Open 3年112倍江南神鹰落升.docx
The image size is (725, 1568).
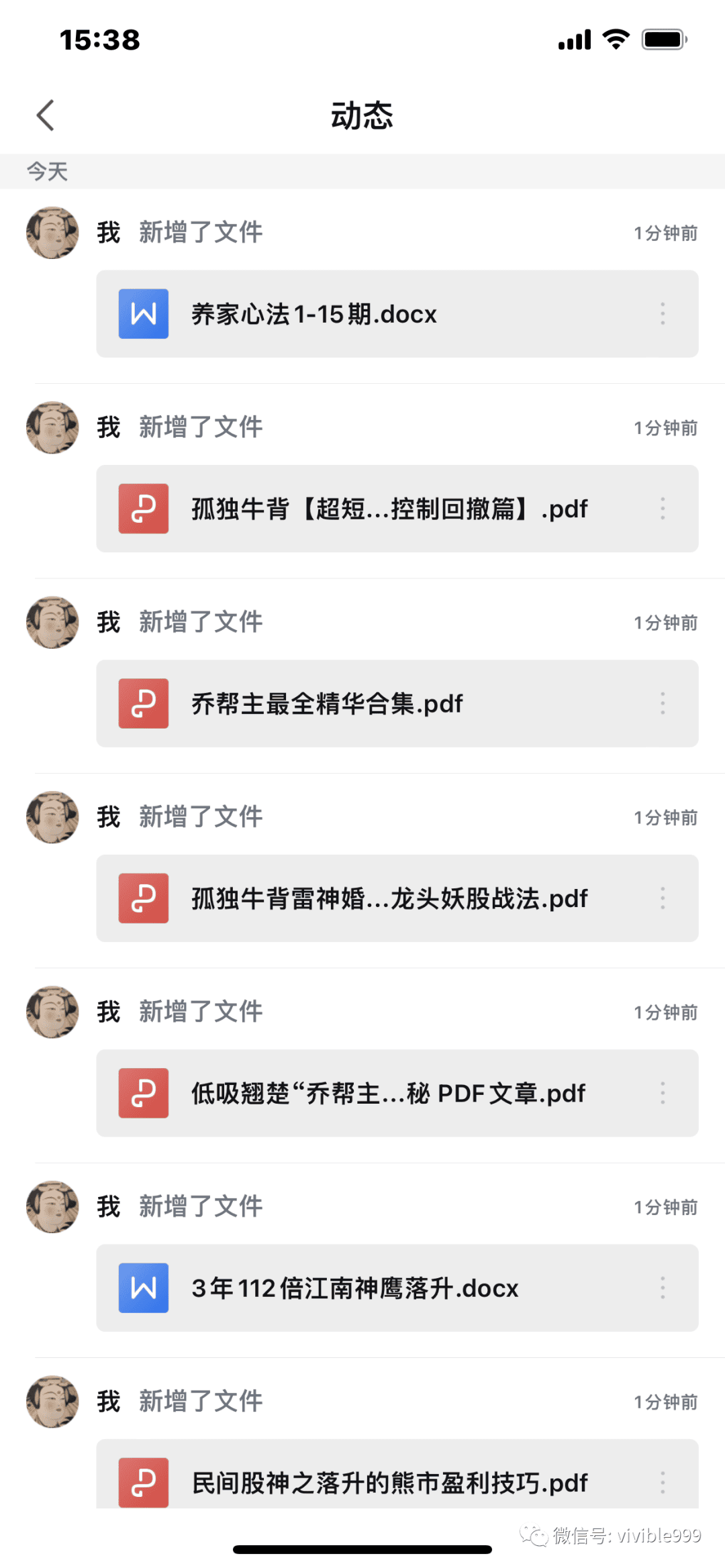coord(397,1288)
